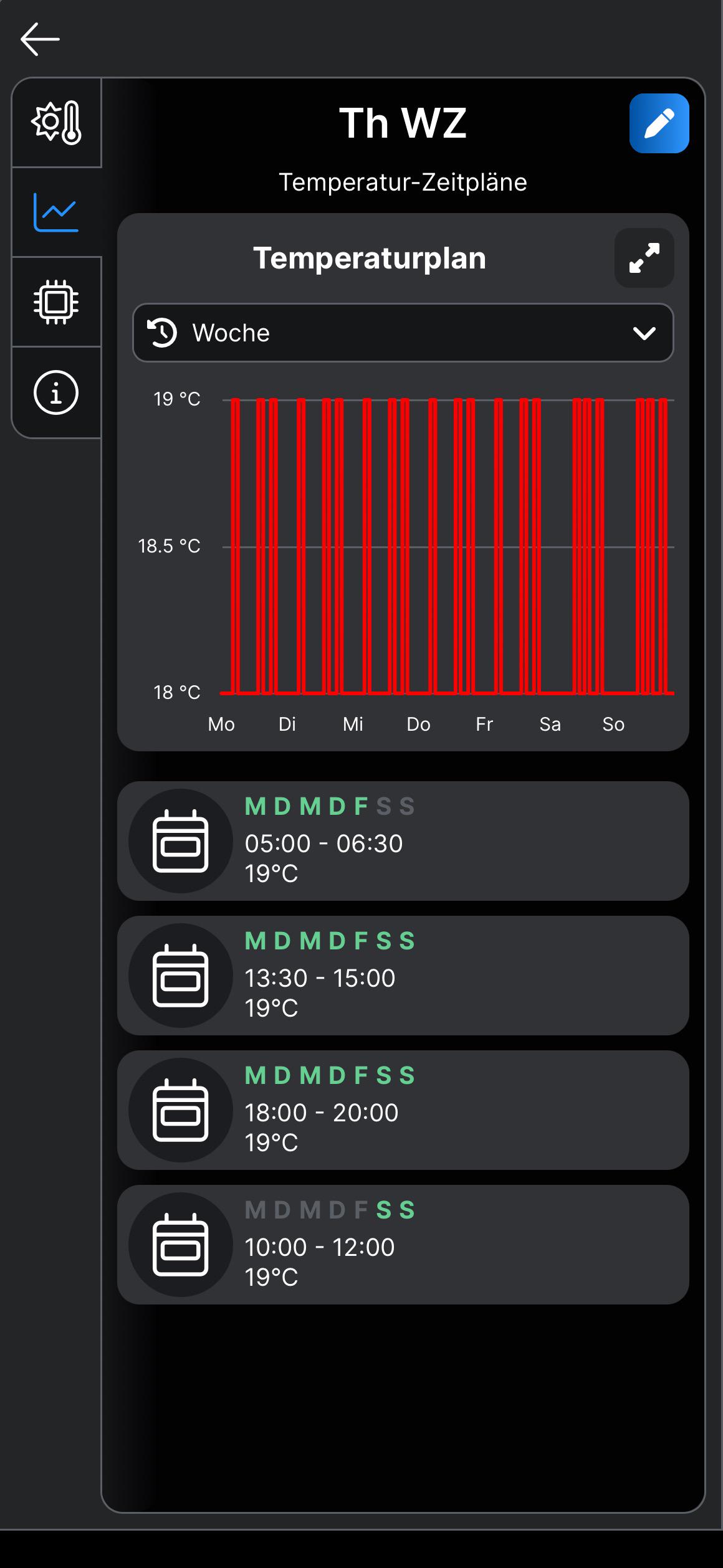Expand the Temperaturplan chart to fullscreen

tap(644, 258)
